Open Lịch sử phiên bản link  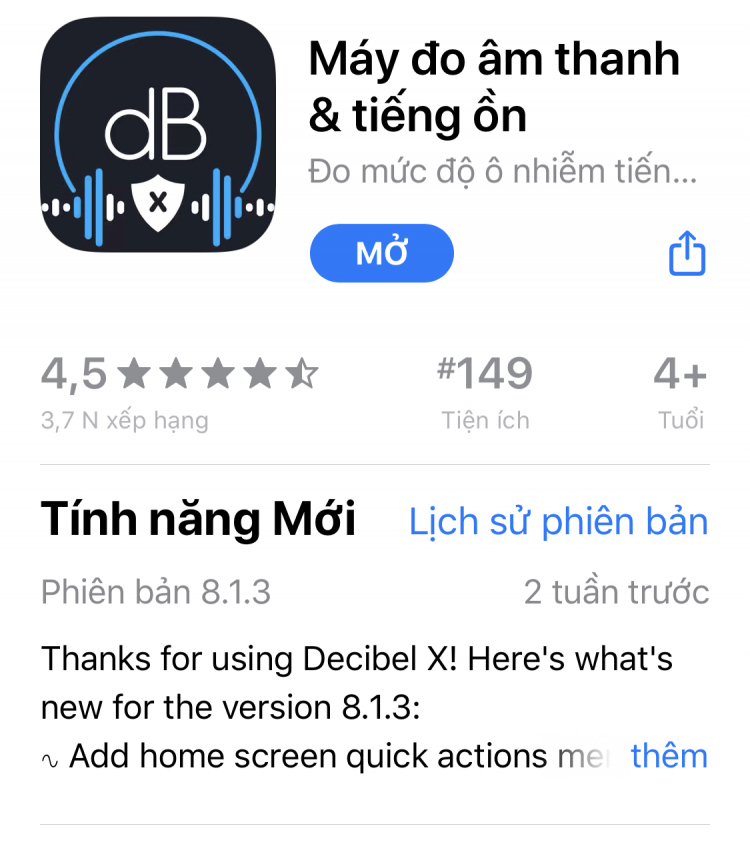[x=558, y=521]
